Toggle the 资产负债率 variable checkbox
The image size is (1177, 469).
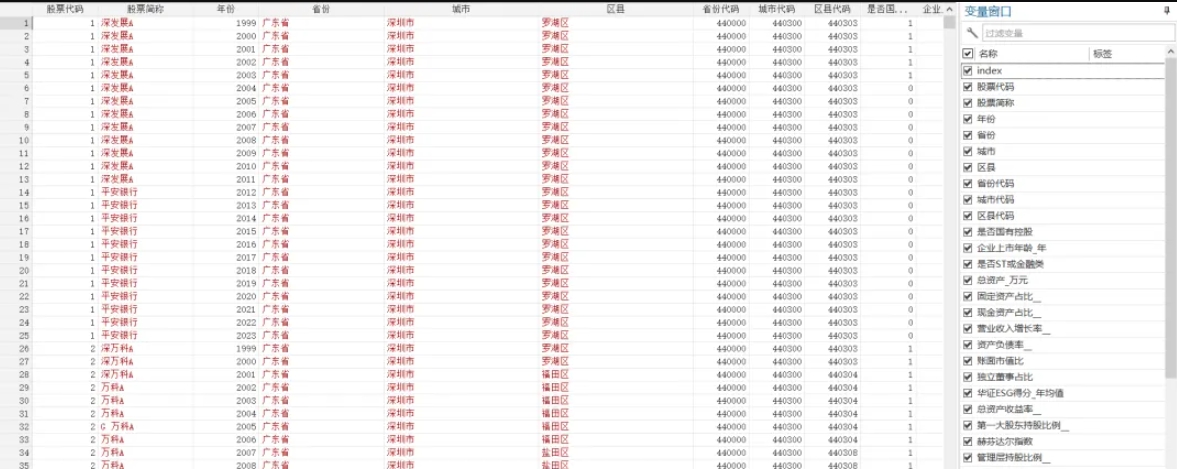[x=967, y=345]
